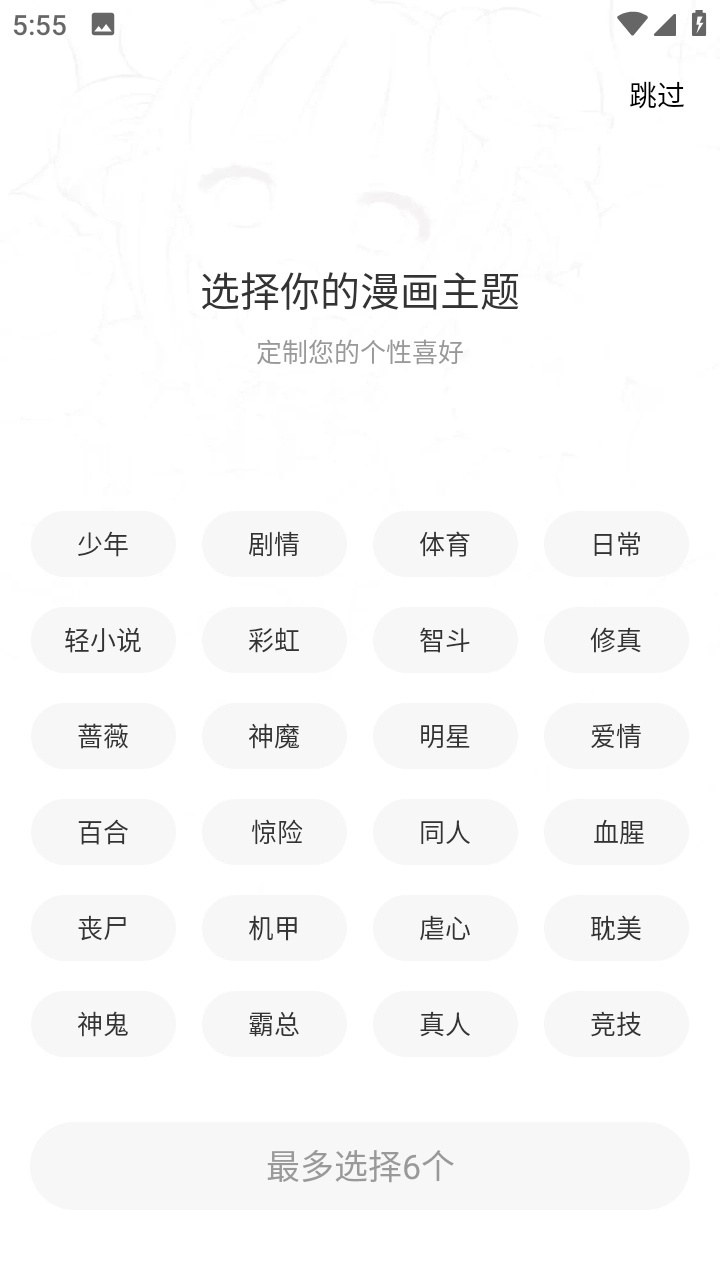Pick the 百合 theme tag
The height and width of the screenshot is (1280, 720).
pyautogui.click(x=103, y=832)
